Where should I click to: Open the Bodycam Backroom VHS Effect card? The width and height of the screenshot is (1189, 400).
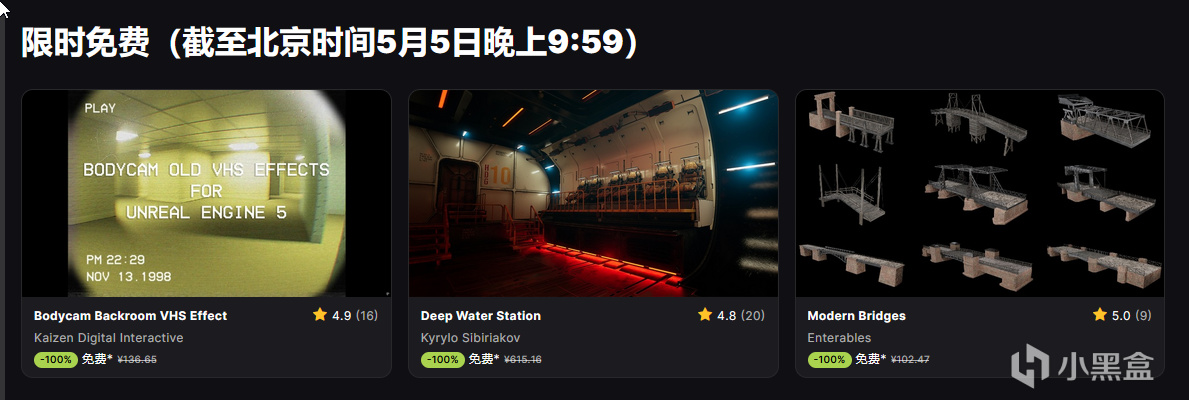206,233
